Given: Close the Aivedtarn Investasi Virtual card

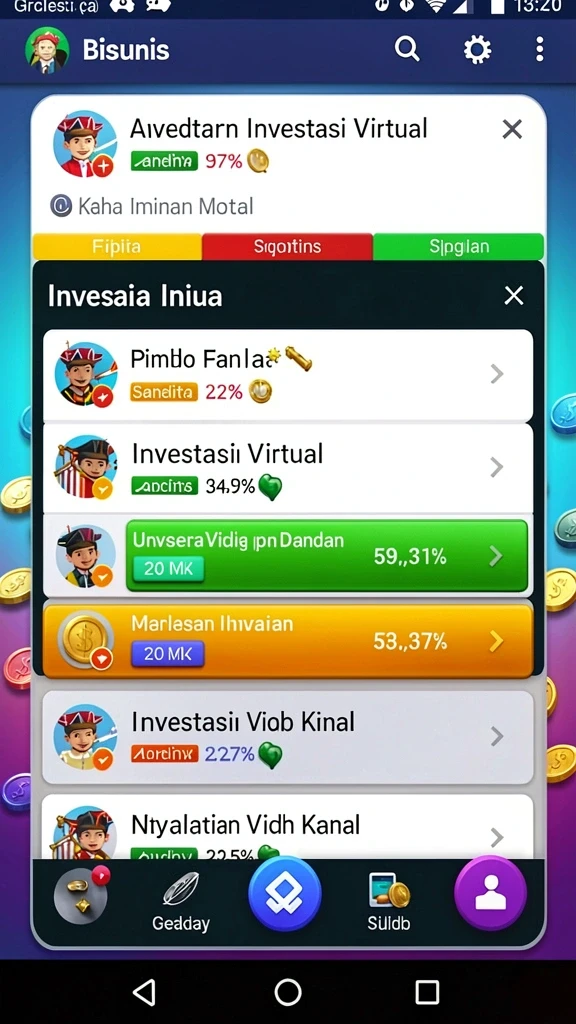Looking at the screenshot, I should (512, 129).
